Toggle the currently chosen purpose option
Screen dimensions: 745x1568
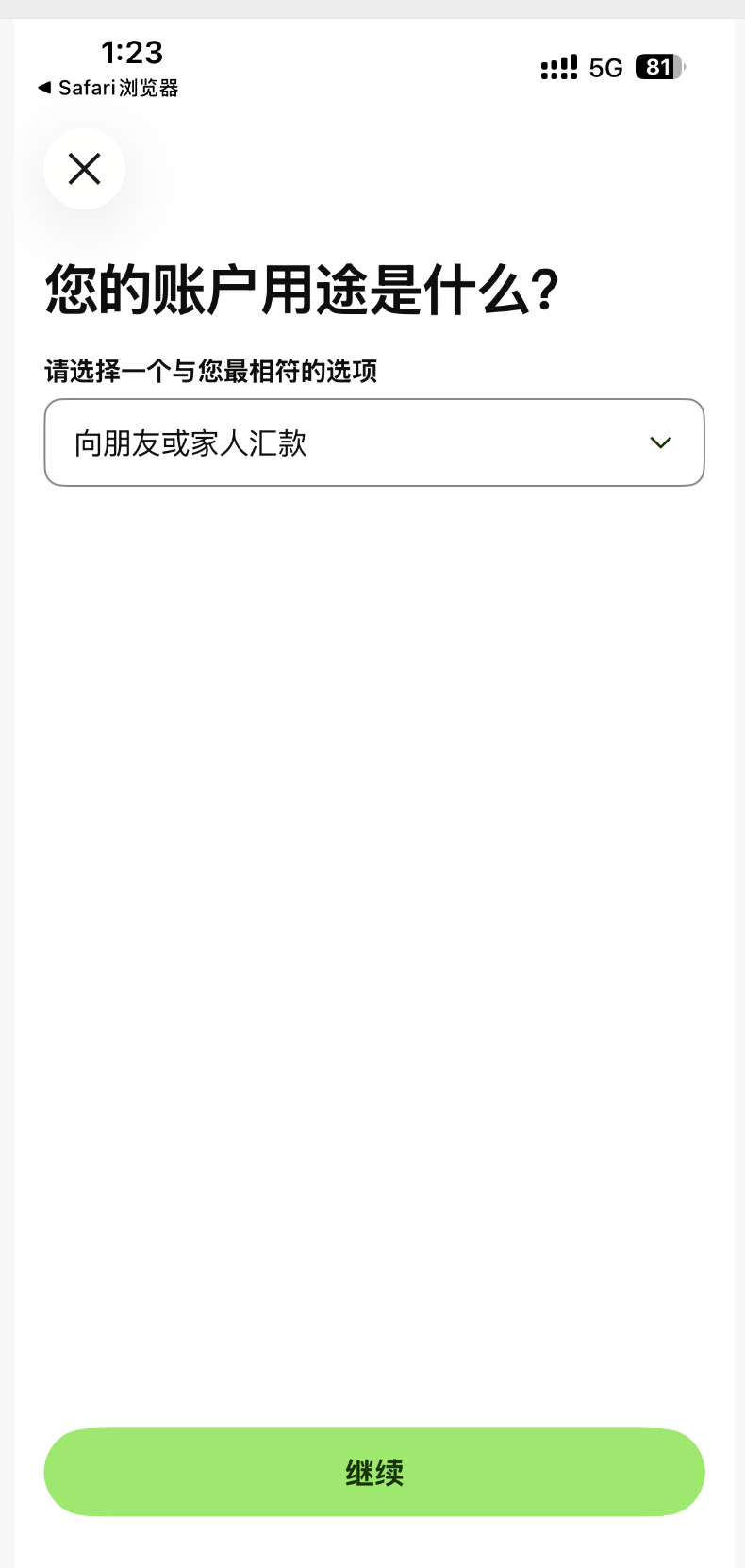pos(374,442)
